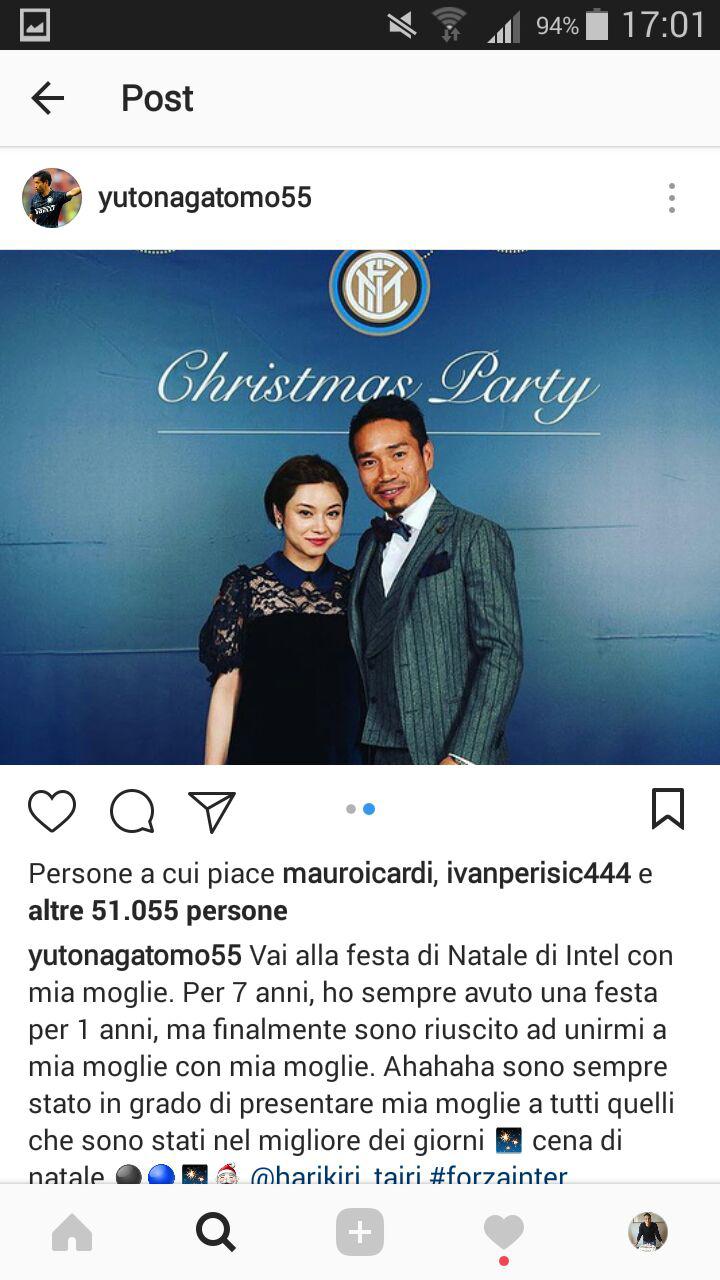Create a new post with plus button

[360, 1233]
